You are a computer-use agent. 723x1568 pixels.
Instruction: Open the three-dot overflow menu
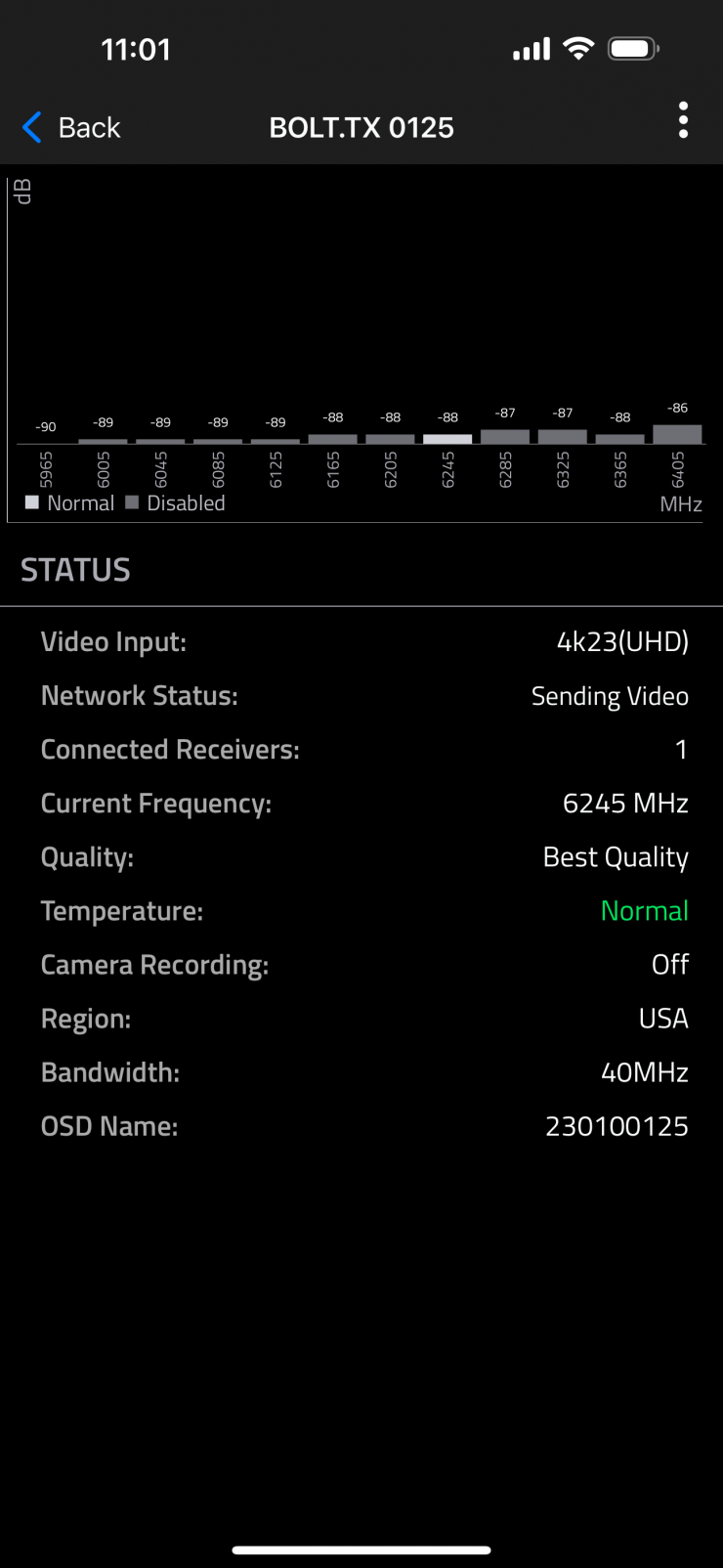[x=683, y=120]
